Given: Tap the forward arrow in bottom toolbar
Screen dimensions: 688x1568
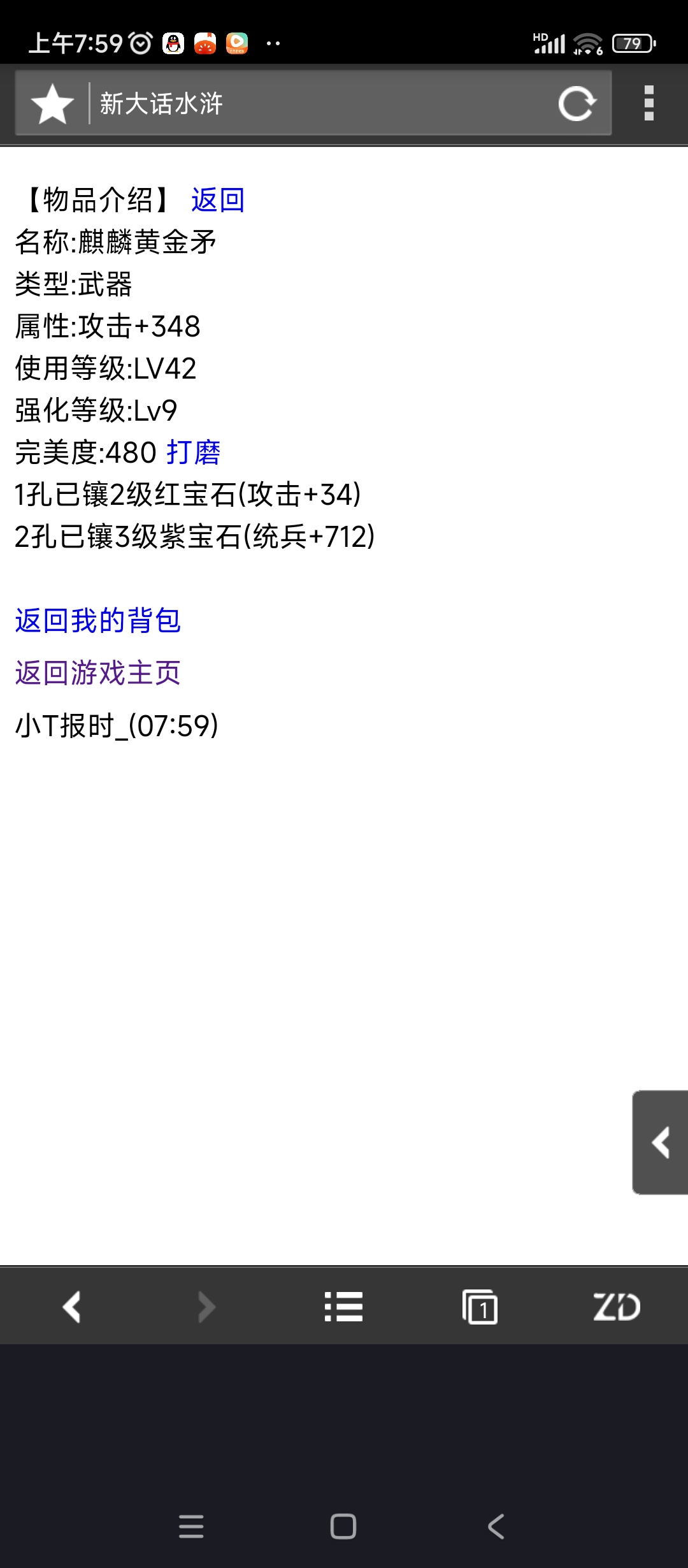Looking at the screenshot, I should pos(206,1307).
